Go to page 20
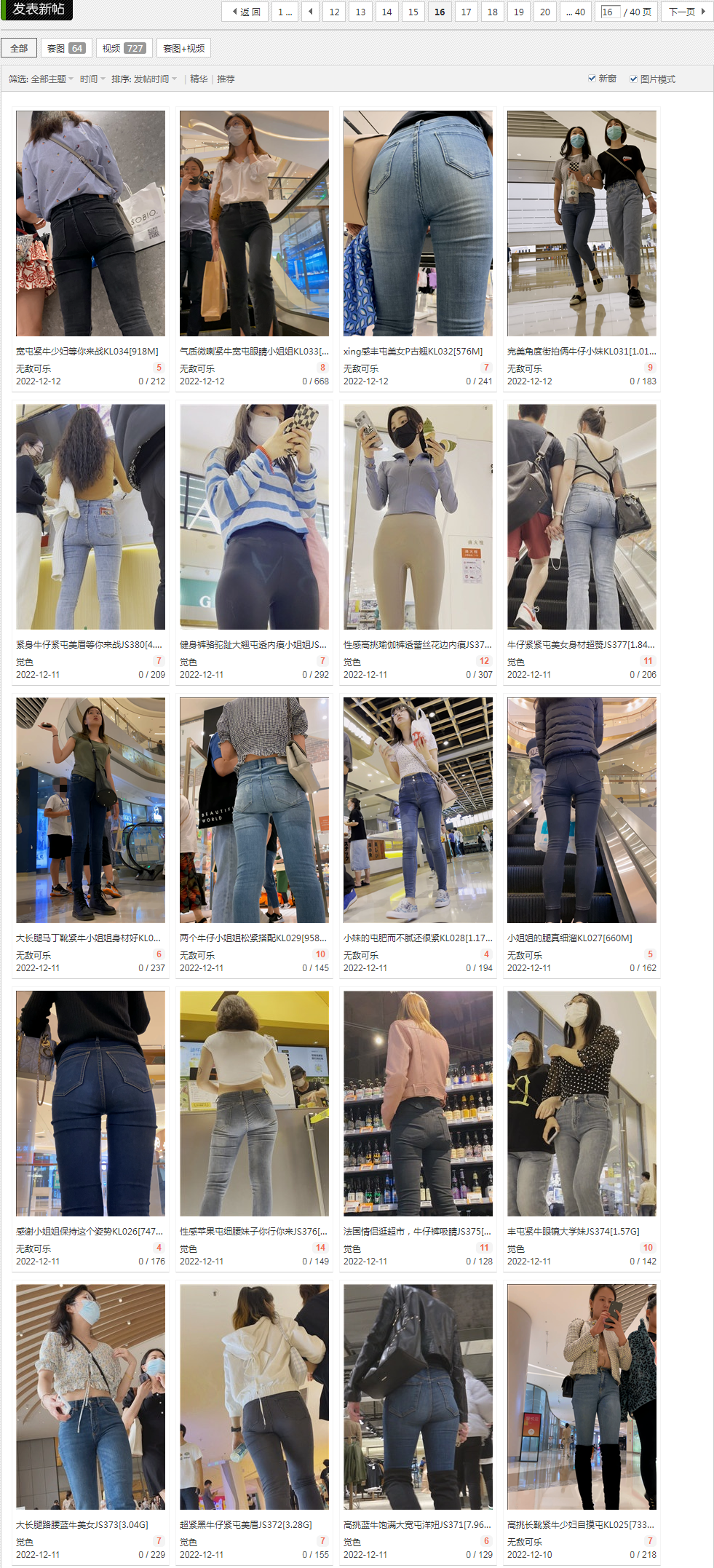The image size is (714, 1568). [x=544, y=12]
